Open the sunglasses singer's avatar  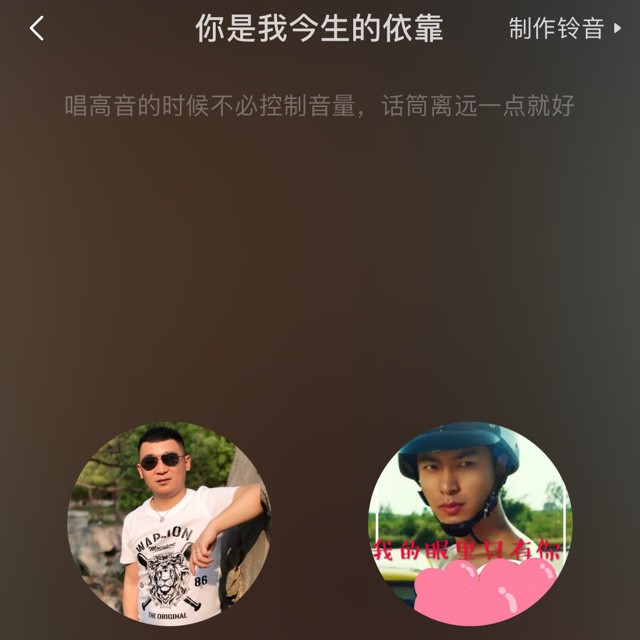pyautogui.click(x=168, y=523)
